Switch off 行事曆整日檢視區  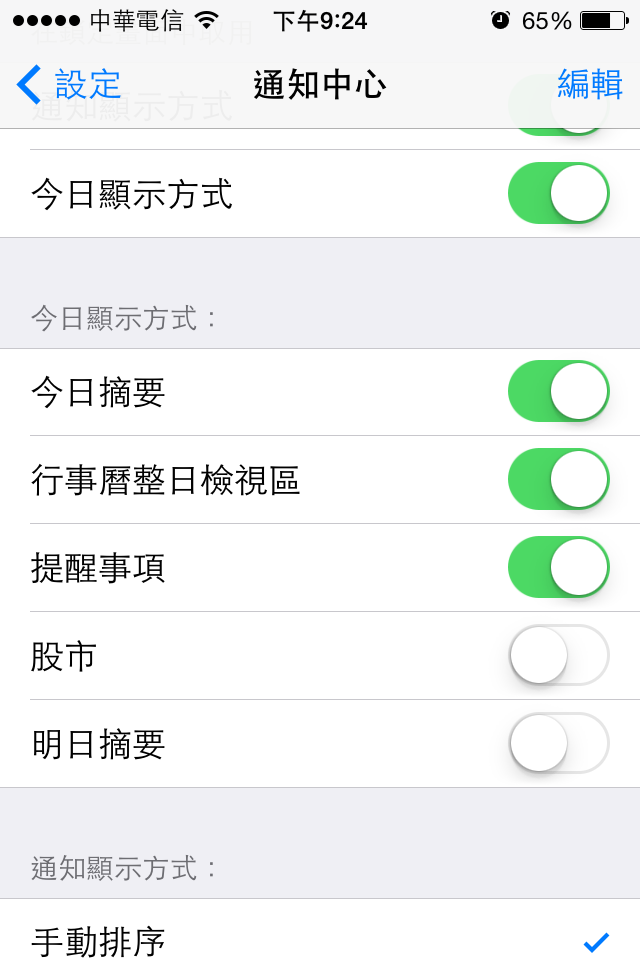click(558, 479)
